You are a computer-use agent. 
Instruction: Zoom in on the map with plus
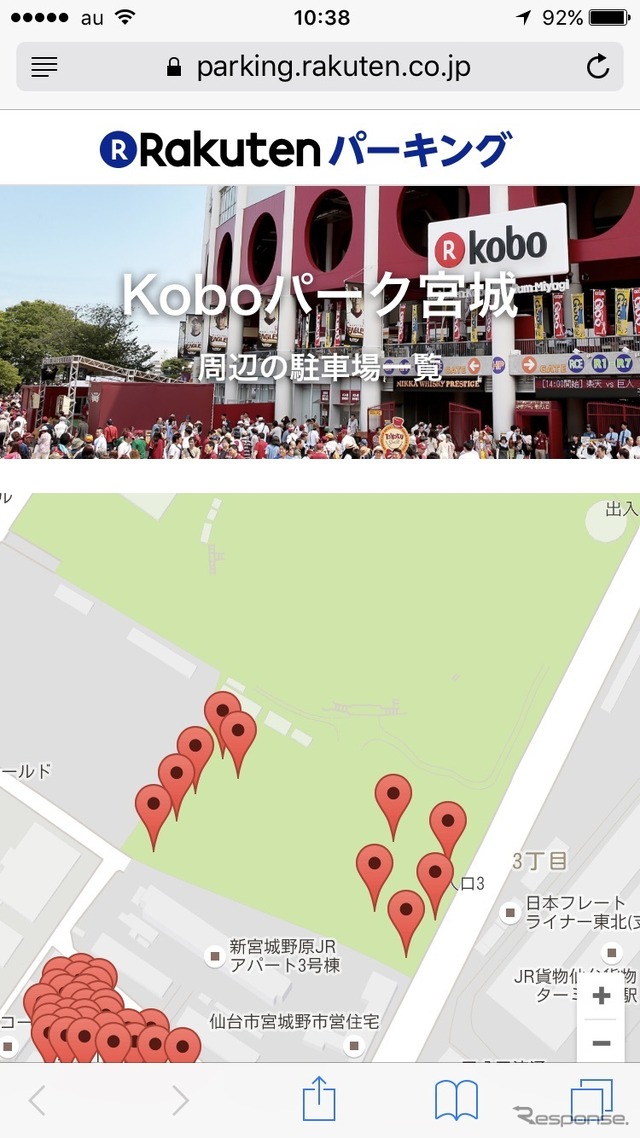click(x=601, y=995)
